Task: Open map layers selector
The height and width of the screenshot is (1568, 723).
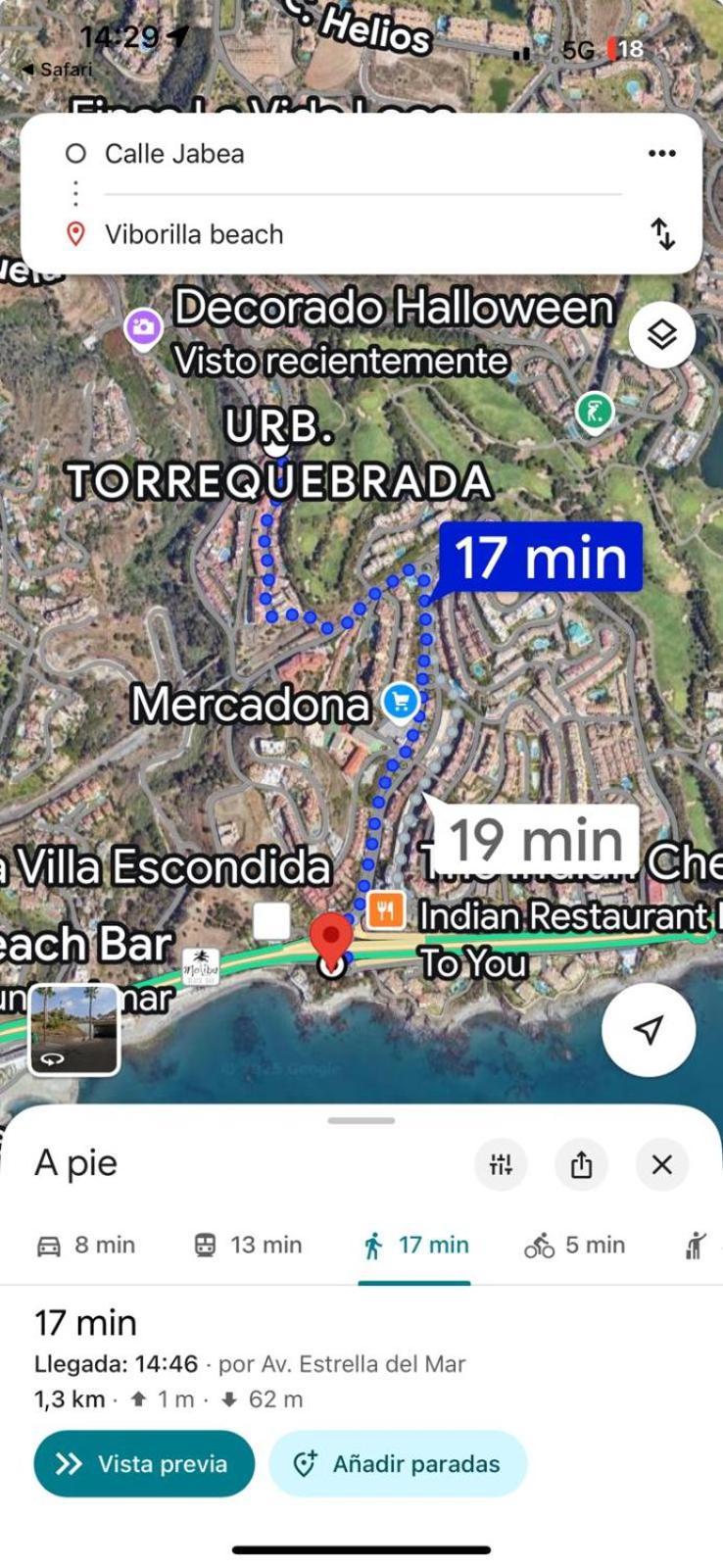Action: [661, 335]
